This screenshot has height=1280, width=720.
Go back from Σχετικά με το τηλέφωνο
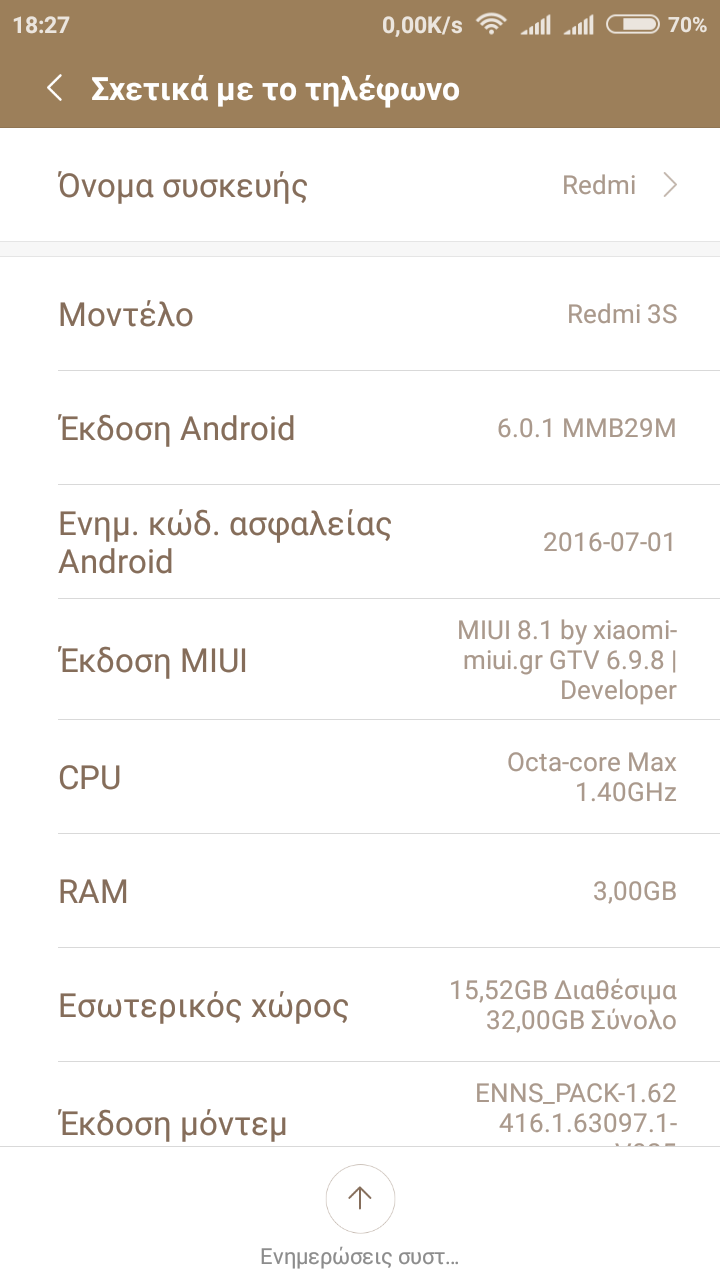55,88
